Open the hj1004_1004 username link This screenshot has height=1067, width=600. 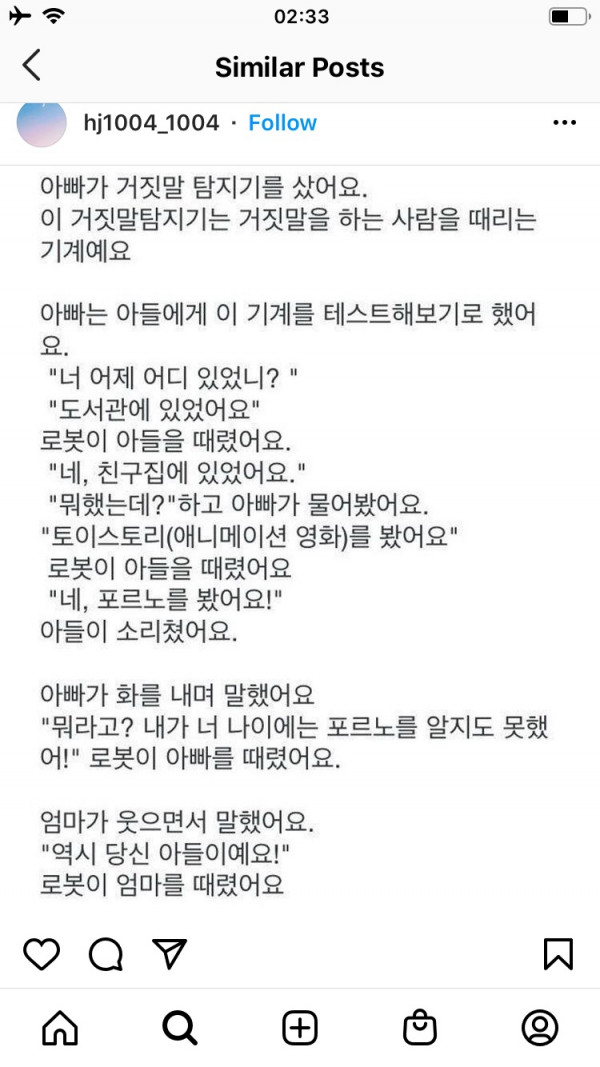pyautogui.click(x=151, y=123)
